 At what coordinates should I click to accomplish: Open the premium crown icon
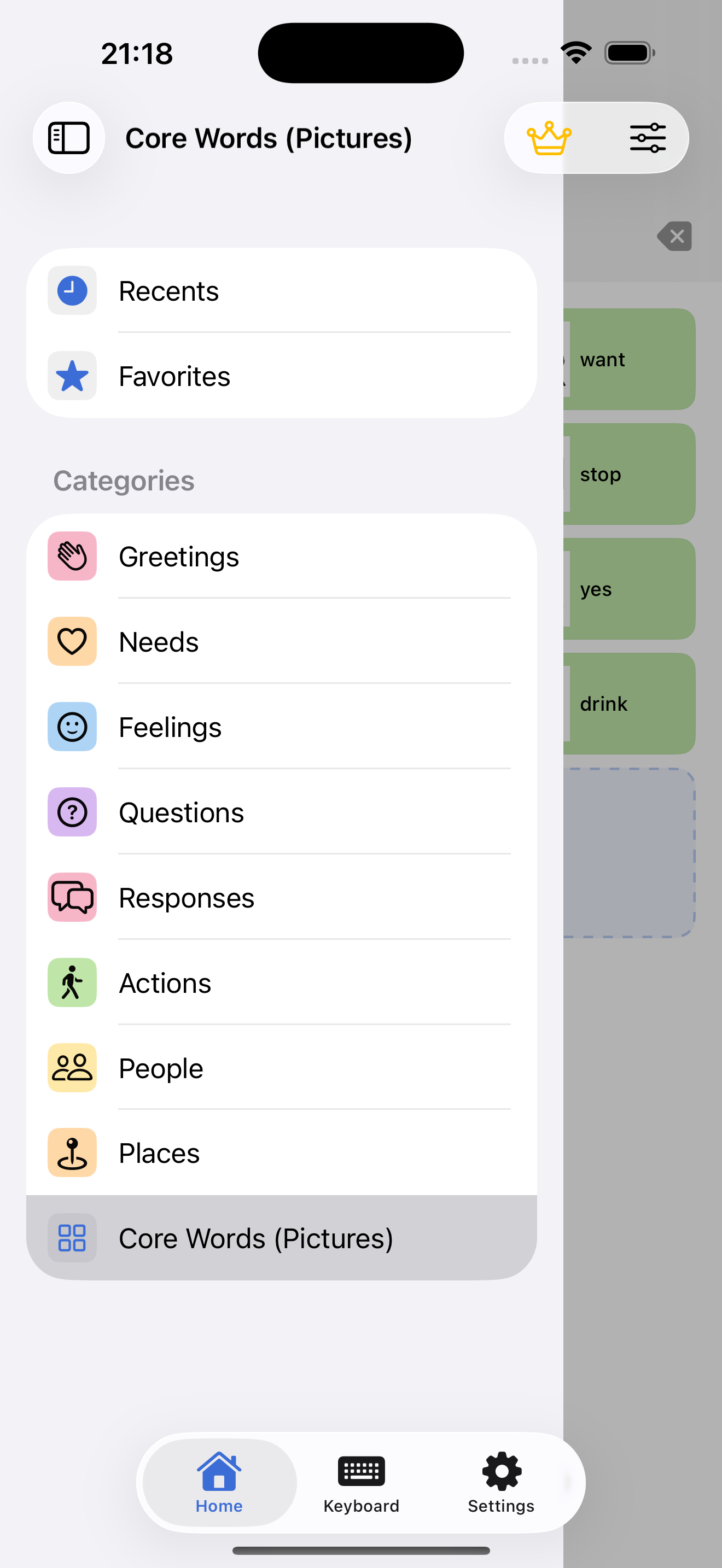tap(549, 138)
